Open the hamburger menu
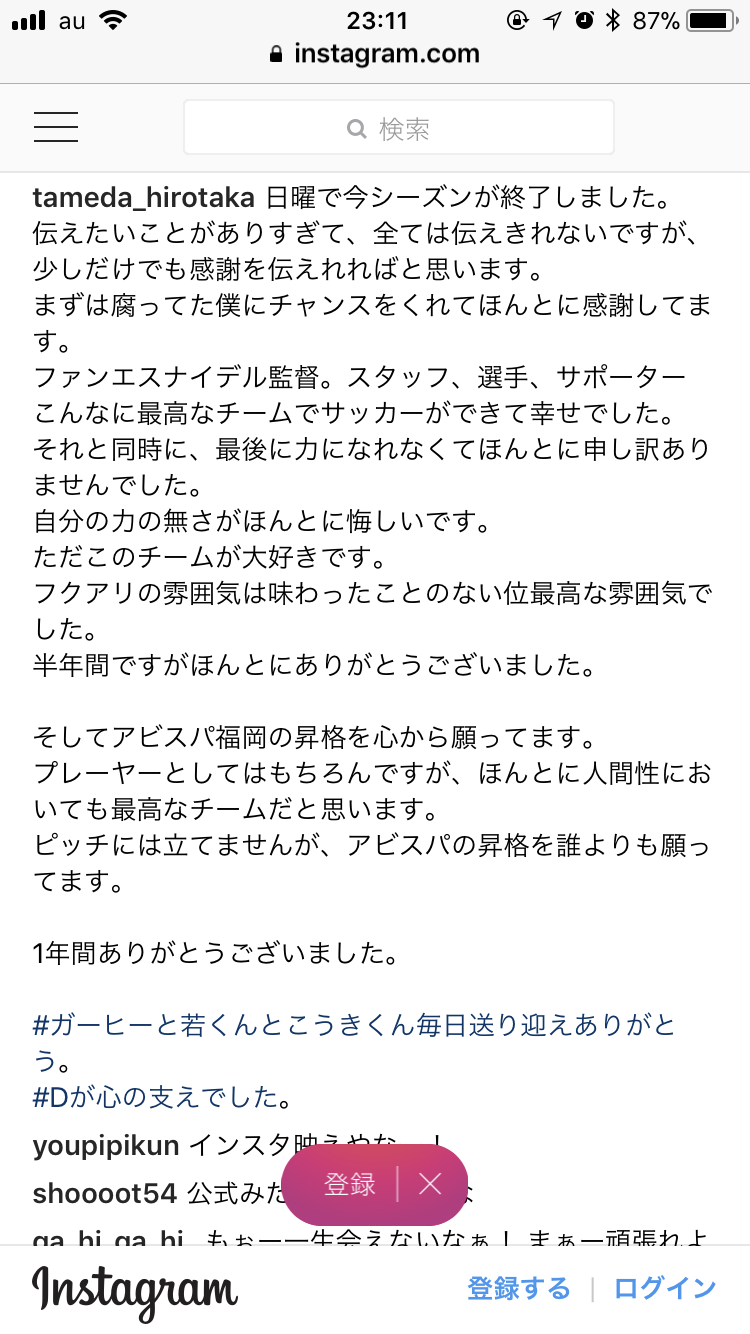750x1334 pixels. pyautogui.click(x=55, y=127)
